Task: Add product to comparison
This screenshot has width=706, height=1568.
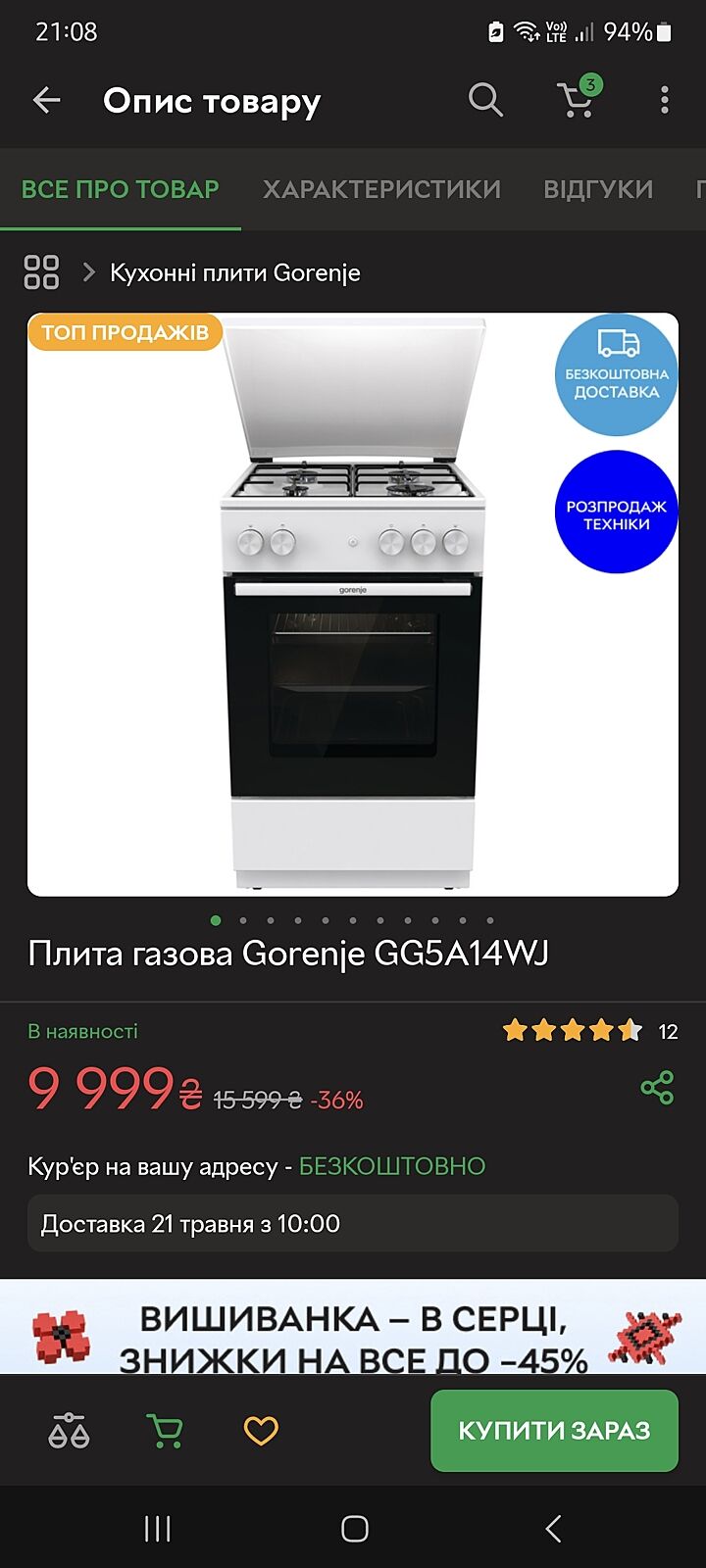Action: pos(69,1431)
